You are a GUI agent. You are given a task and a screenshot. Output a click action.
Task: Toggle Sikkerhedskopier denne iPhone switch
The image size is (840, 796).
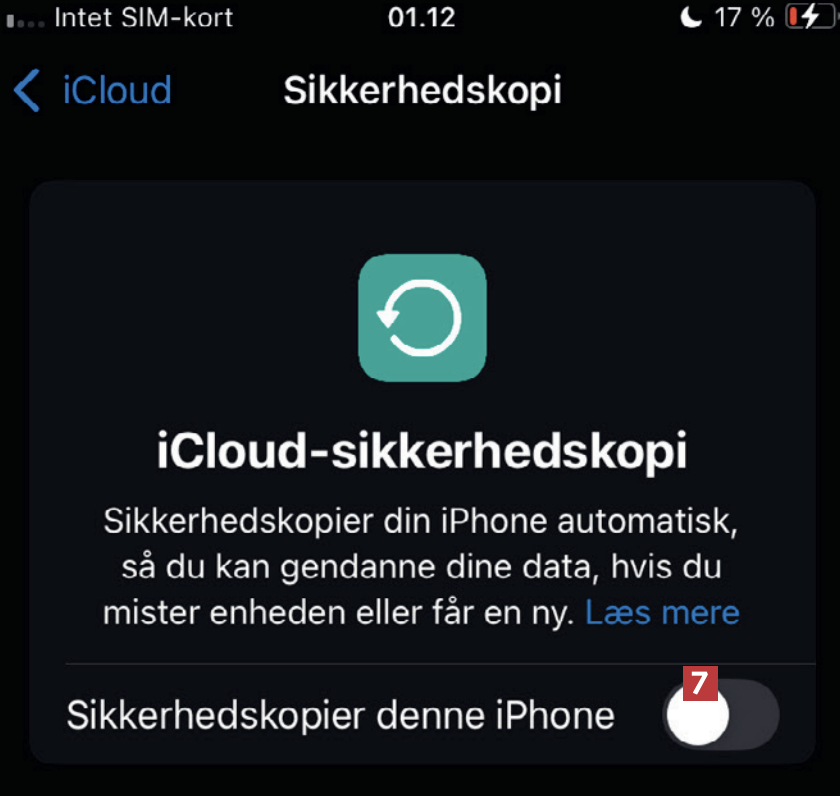720,716
